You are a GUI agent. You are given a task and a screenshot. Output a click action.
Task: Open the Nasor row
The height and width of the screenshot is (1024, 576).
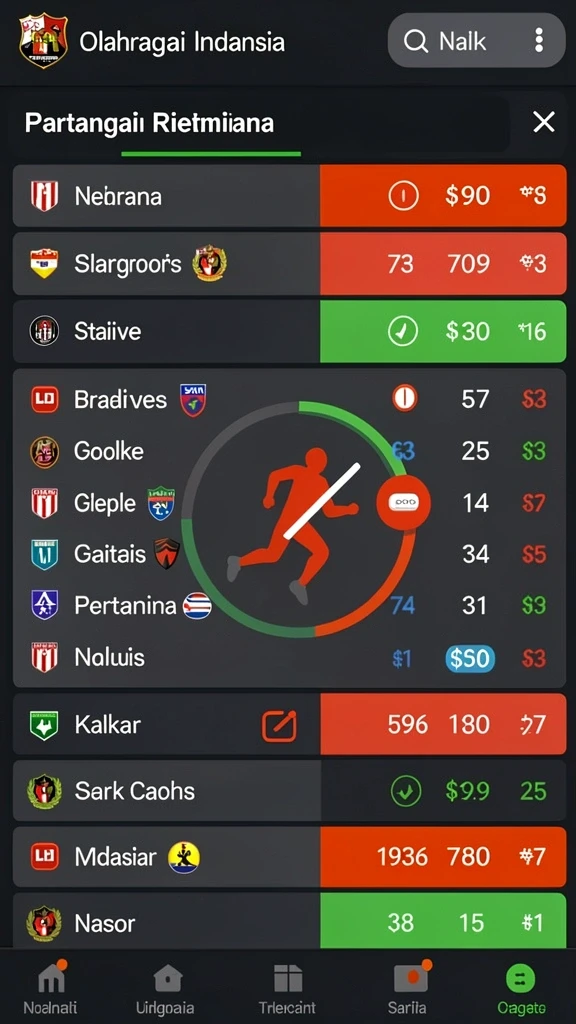tap(289, 922)
